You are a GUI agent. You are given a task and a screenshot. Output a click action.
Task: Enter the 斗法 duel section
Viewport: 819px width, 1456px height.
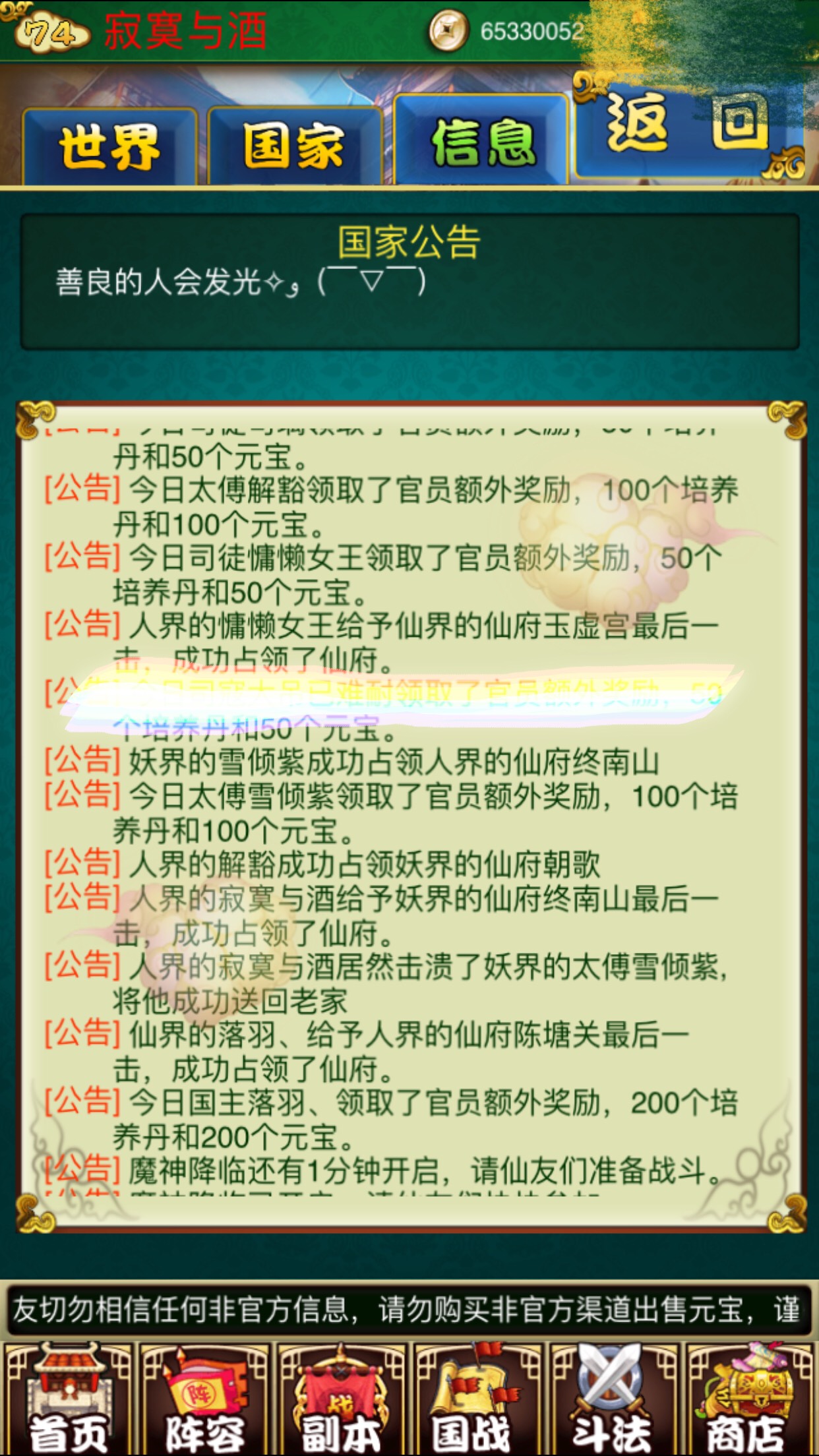[614, 1398]
